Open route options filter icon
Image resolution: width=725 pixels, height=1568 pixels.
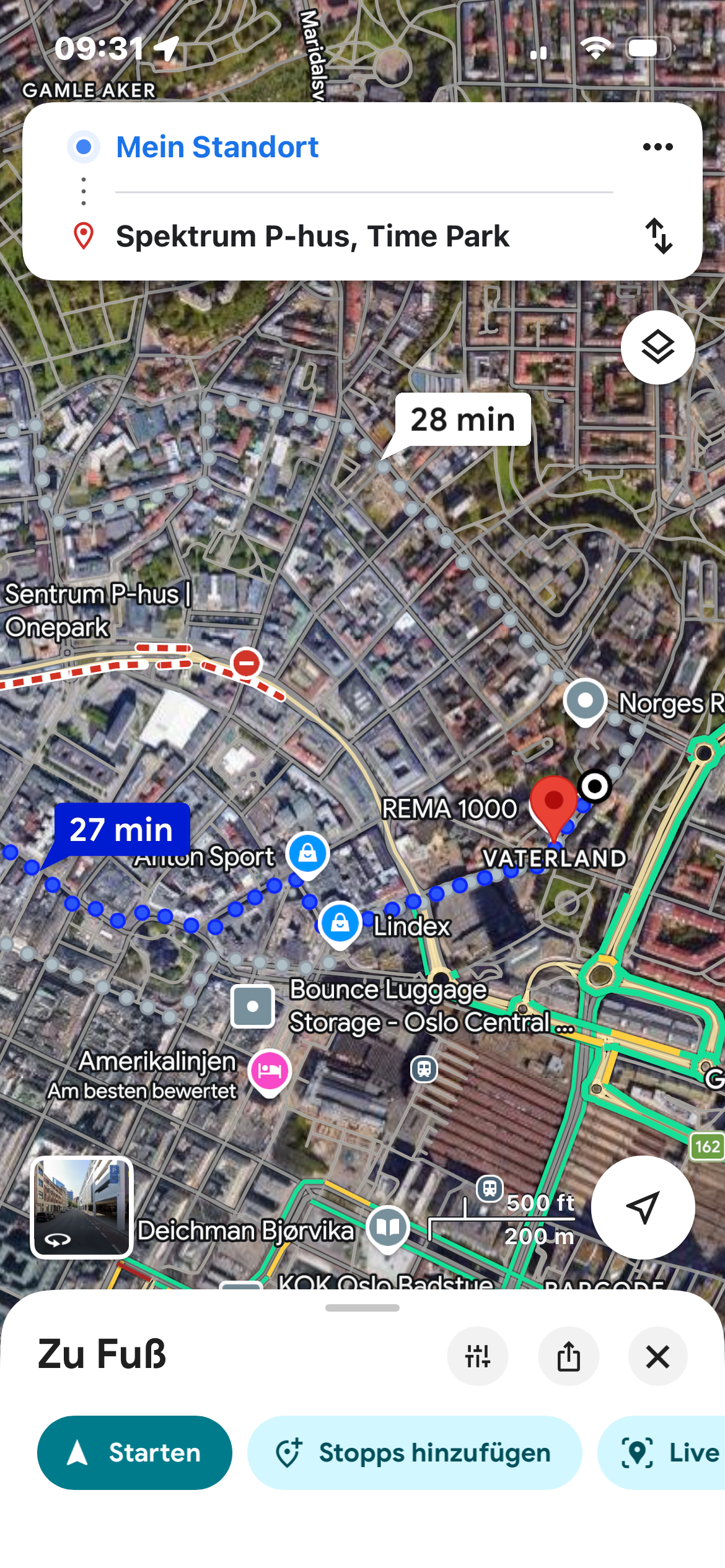coord(478,1356)
